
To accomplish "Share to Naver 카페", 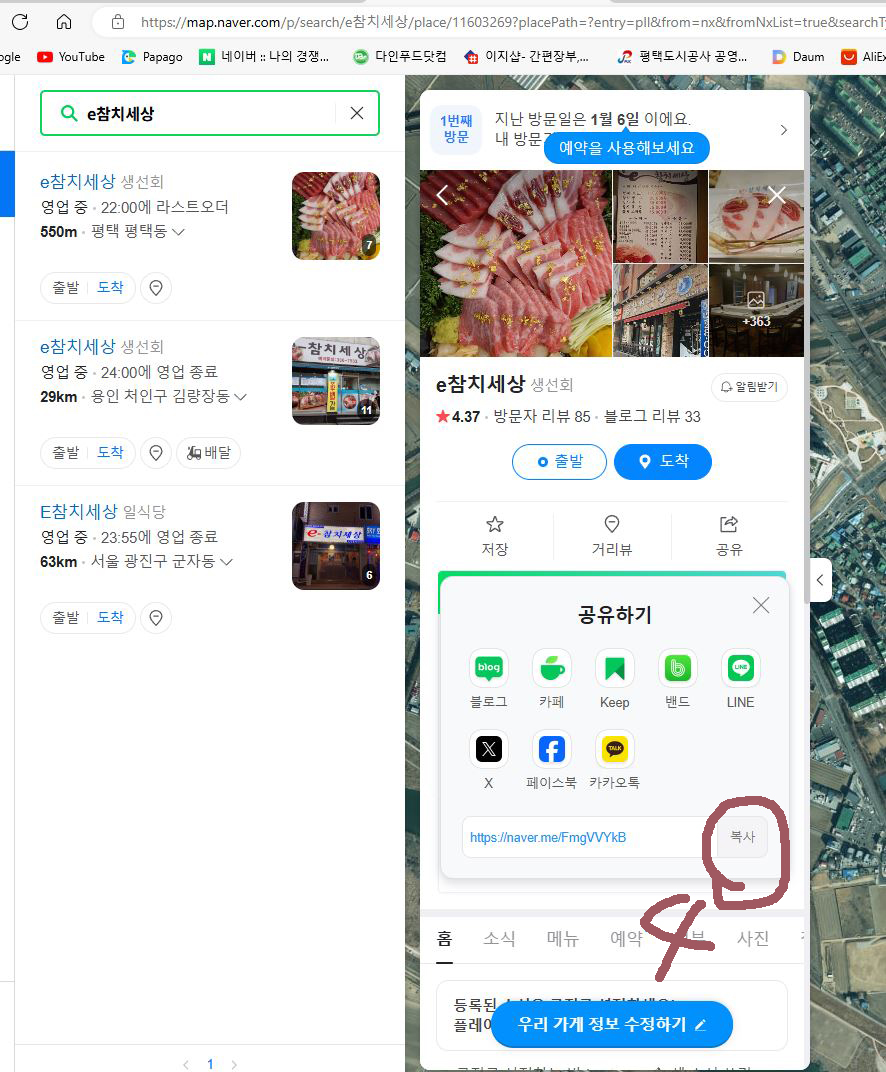I will point(551,668).
